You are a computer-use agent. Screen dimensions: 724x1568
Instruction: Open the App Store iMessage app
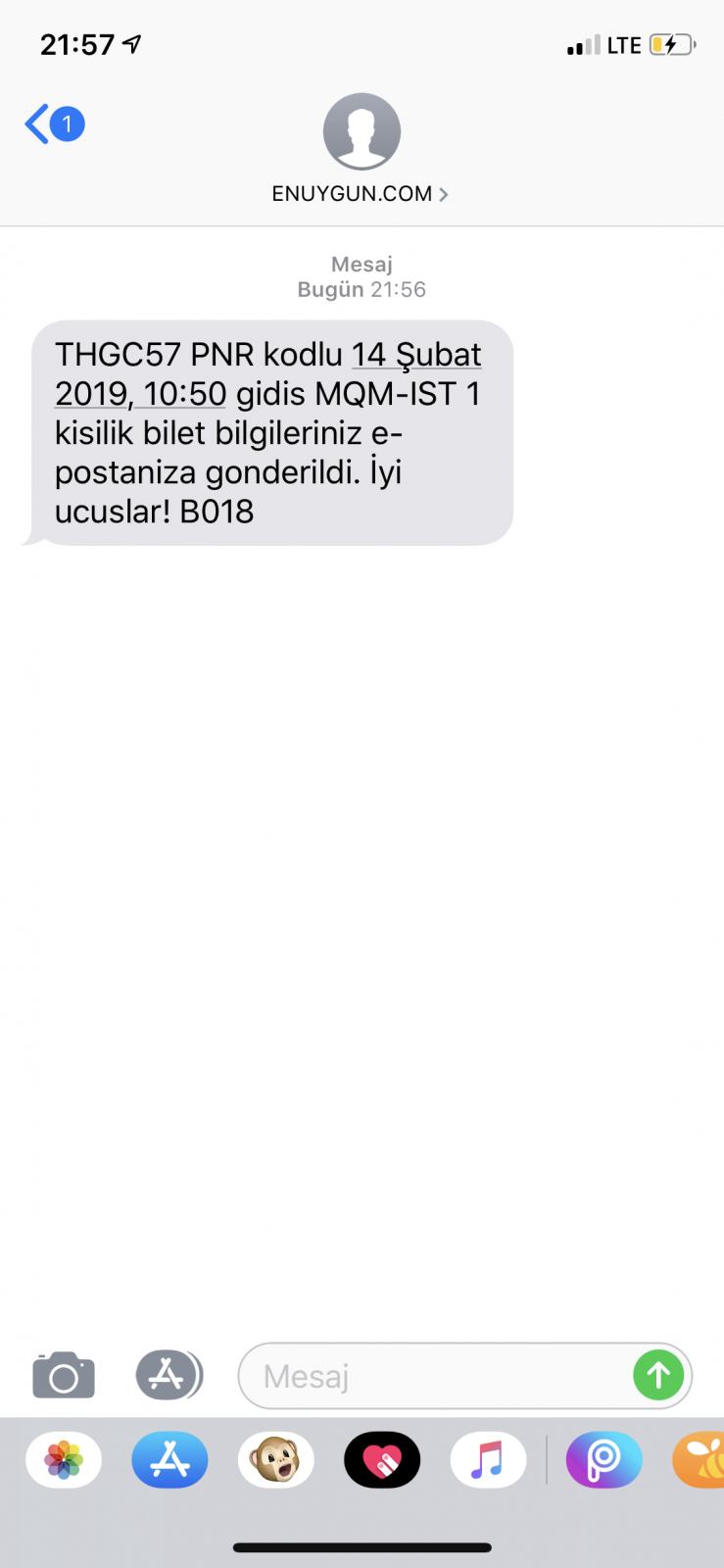(x=169, y=1460)
